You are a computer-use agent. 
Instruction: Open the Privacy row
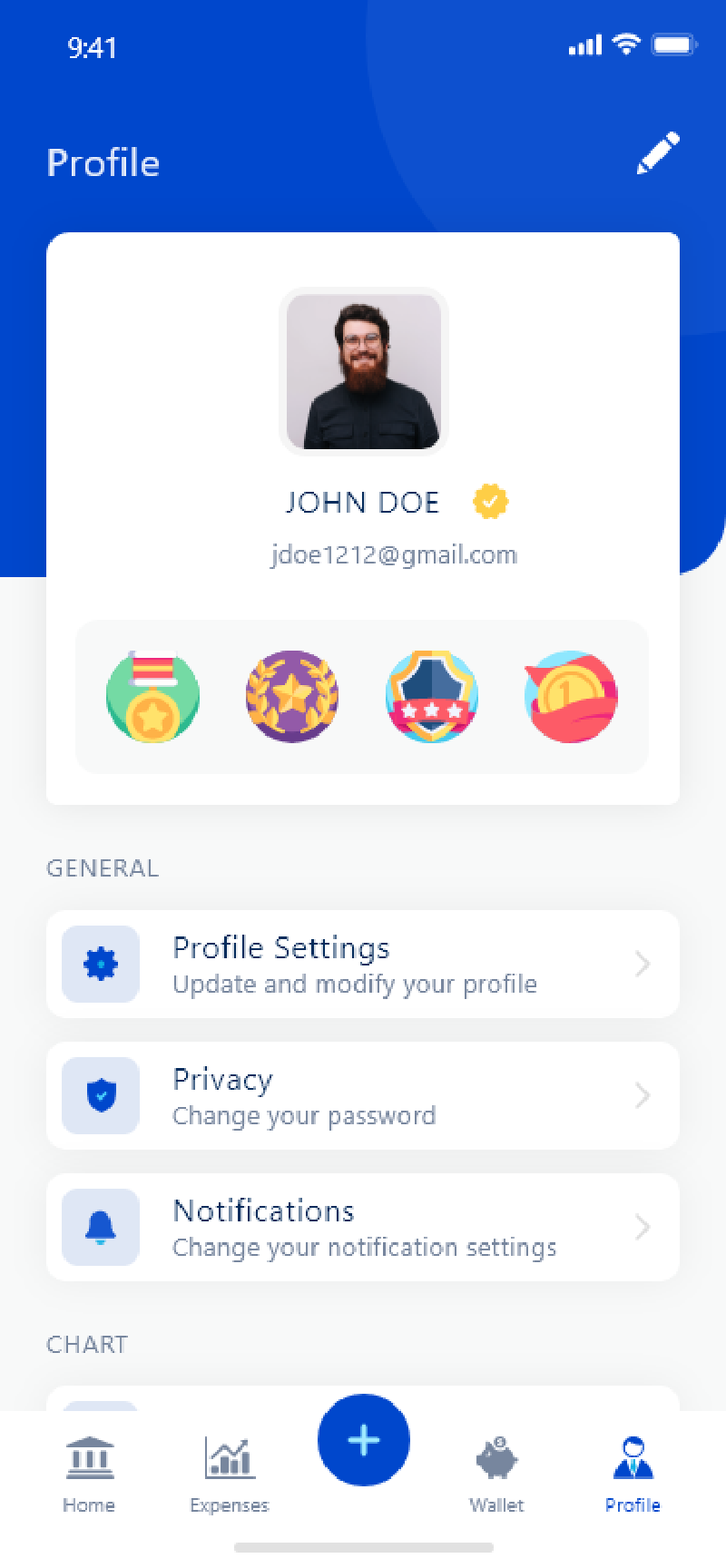click(x=363, y=1095)
